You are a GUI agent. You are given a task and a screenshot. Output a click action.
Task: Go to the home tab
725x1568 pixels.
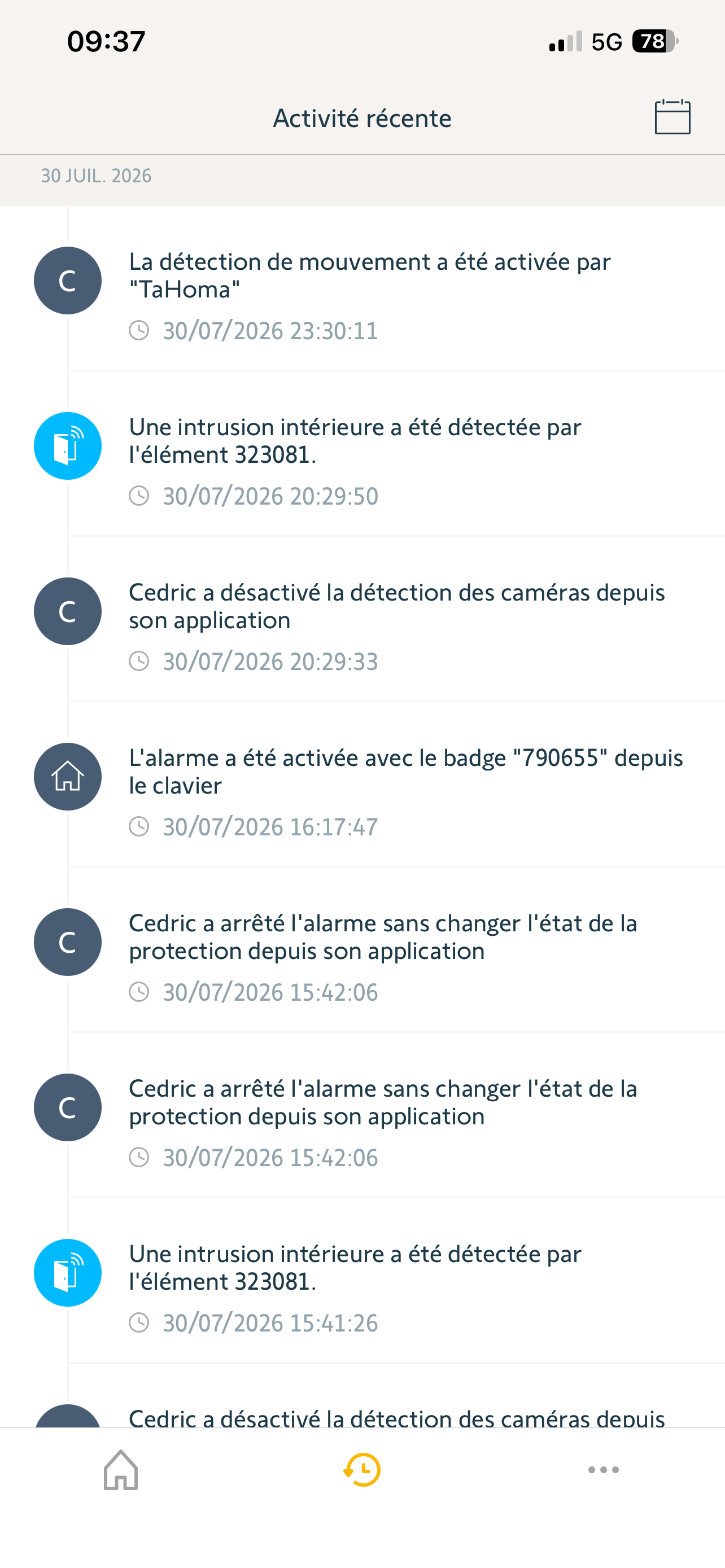[x=120, y=1469]
